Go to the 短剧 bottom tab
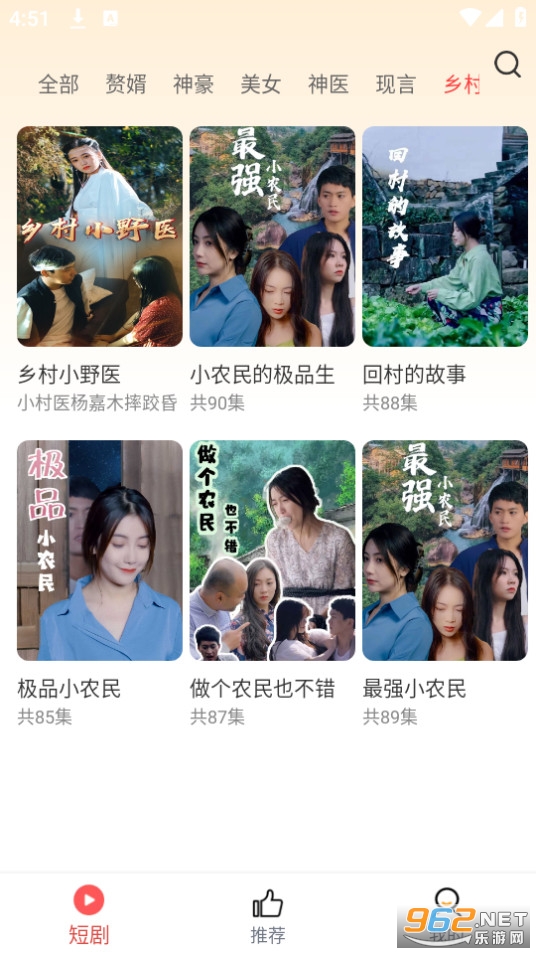The image size is (536, 954). (x=89, y=914)
